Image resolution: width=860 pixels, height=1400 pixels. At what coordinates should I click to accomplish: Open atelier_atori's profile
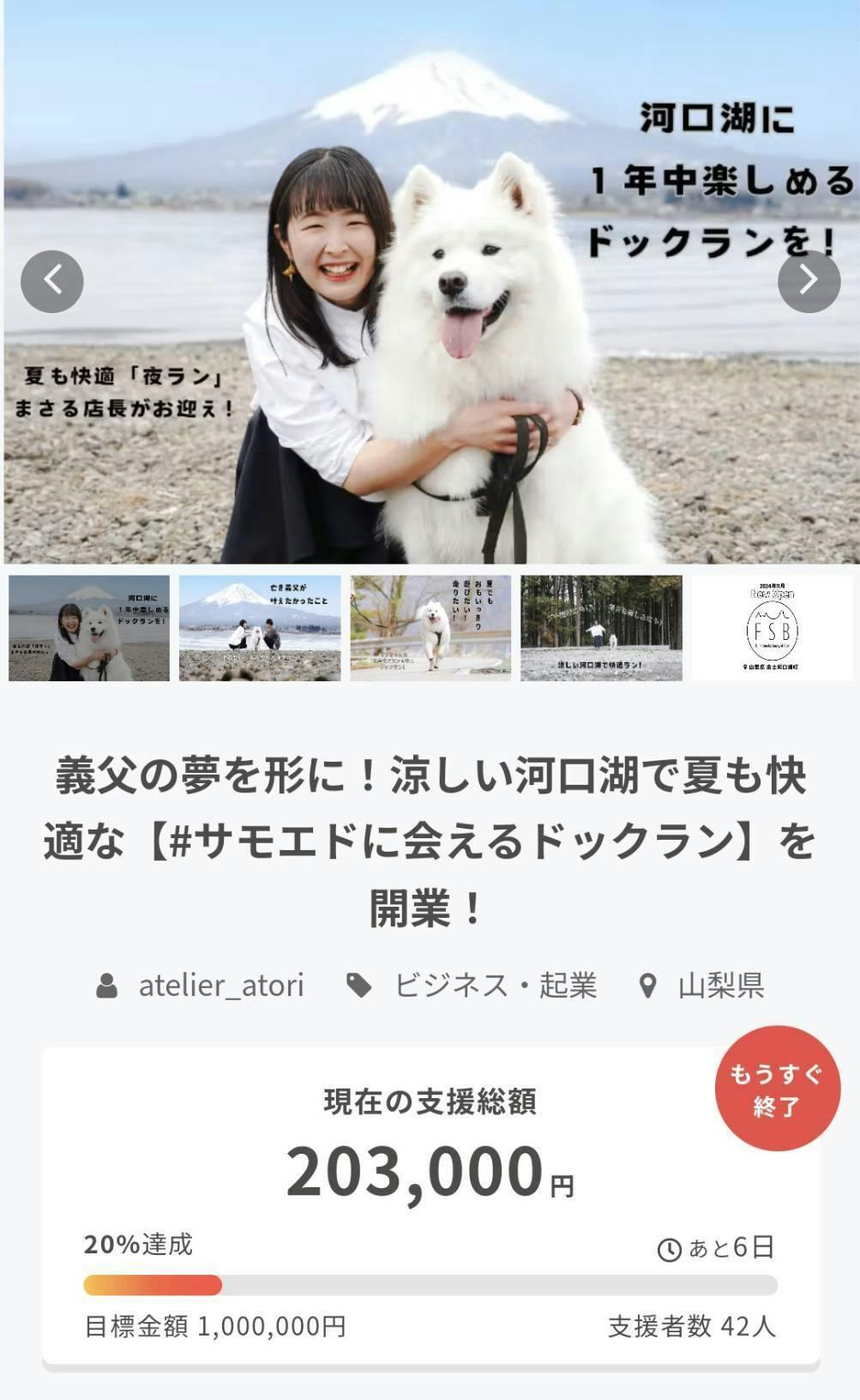[220, 986]
